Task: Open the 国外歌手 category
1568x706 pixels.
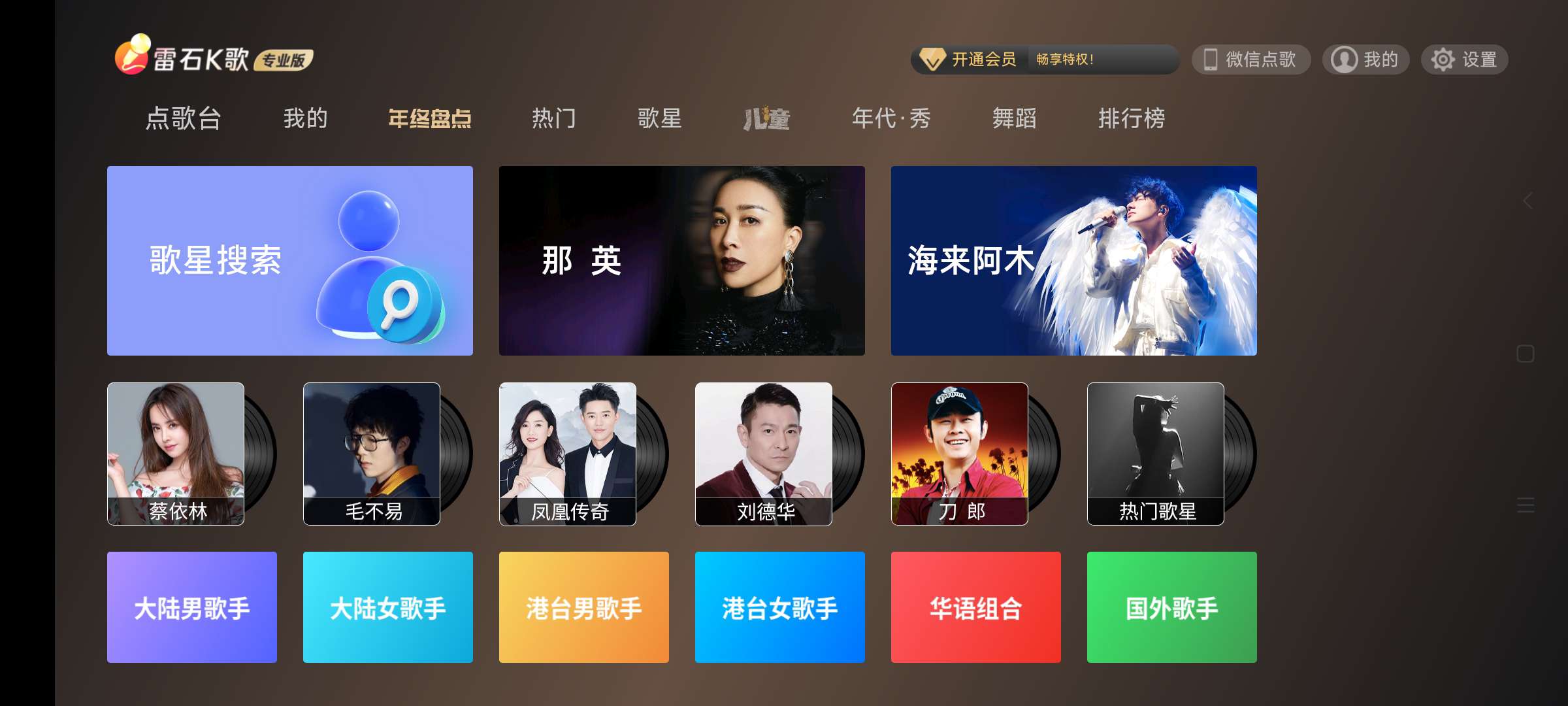Action: [1171, 607]
